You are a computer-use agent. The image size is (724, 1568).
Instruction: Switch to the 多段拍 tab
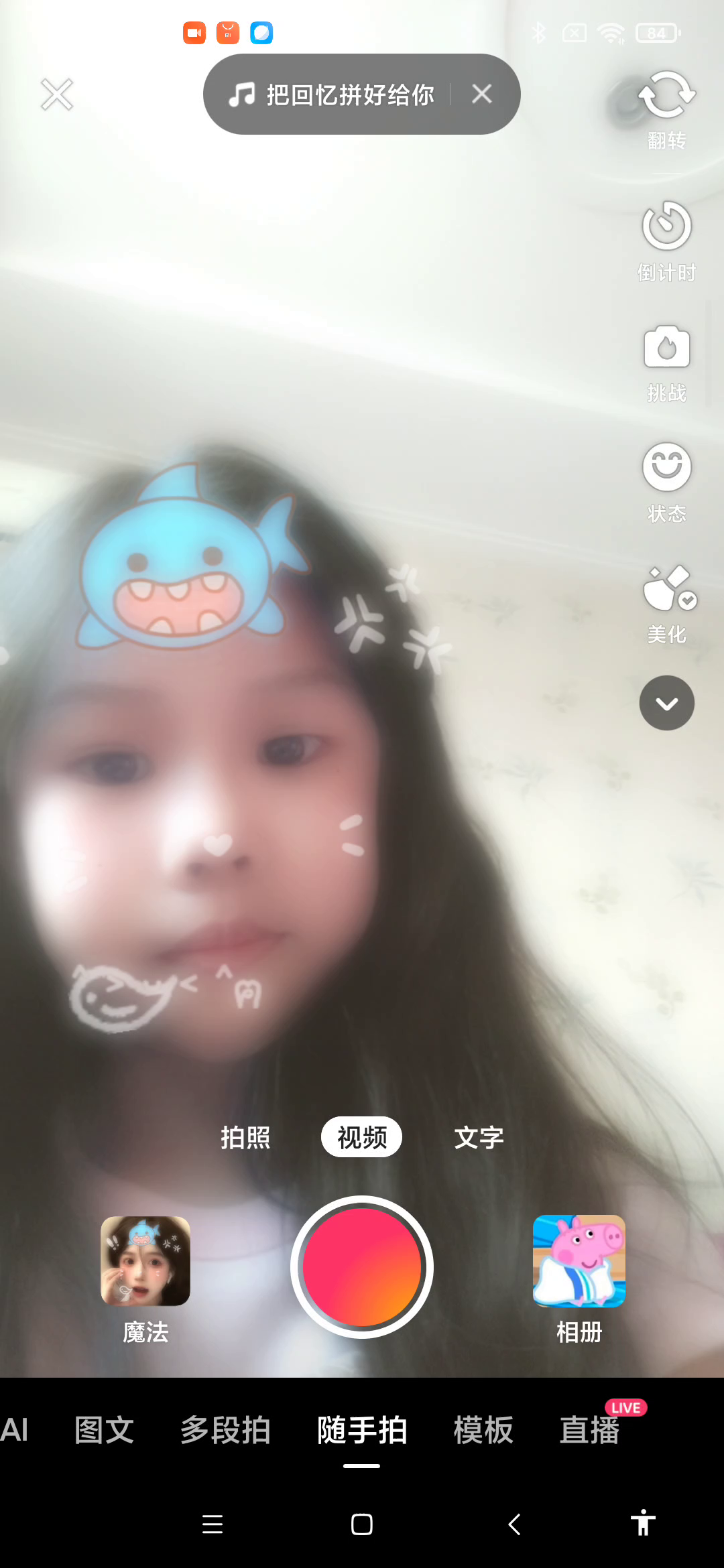coord(225,1430)
